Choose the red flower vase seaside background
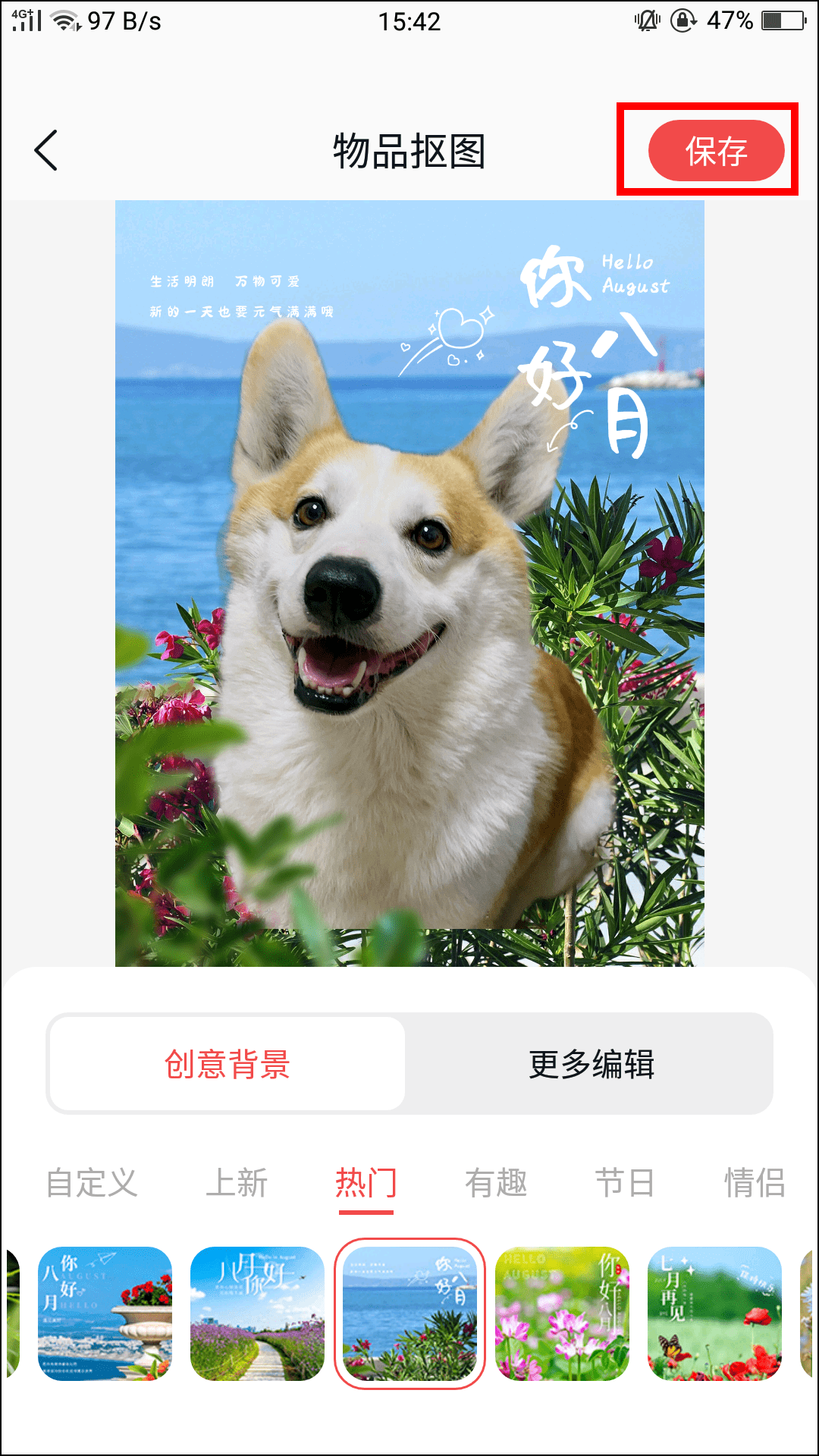Image resolution: width=819 pixels, height=1456 pixels. [105, 1313]
